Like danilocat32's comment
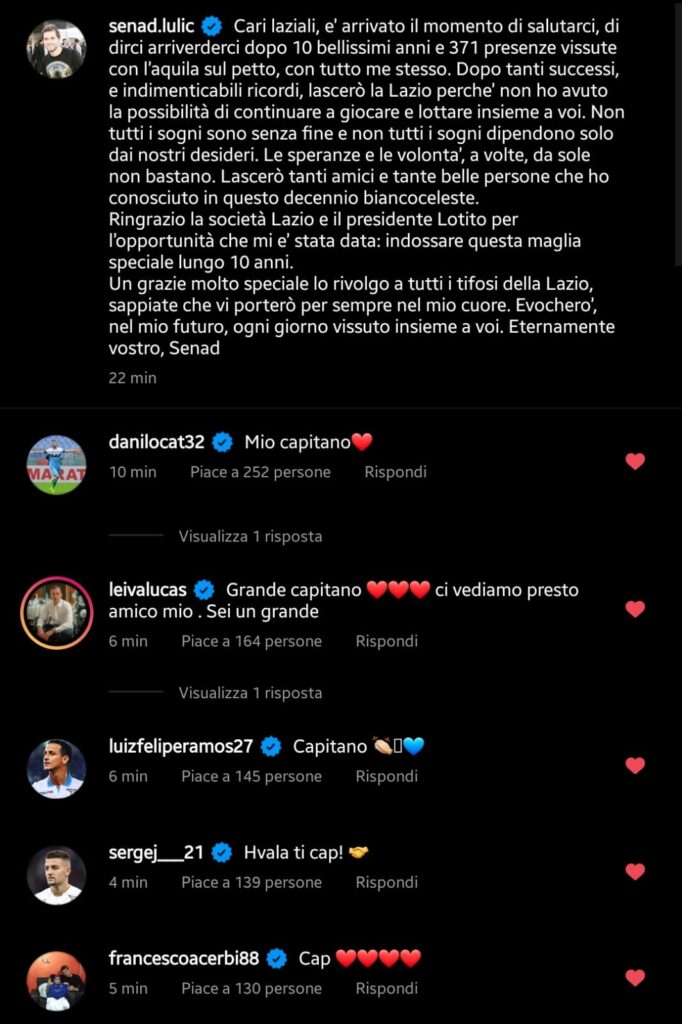This screenshot has width=682, height=1024. pos(635,461)
